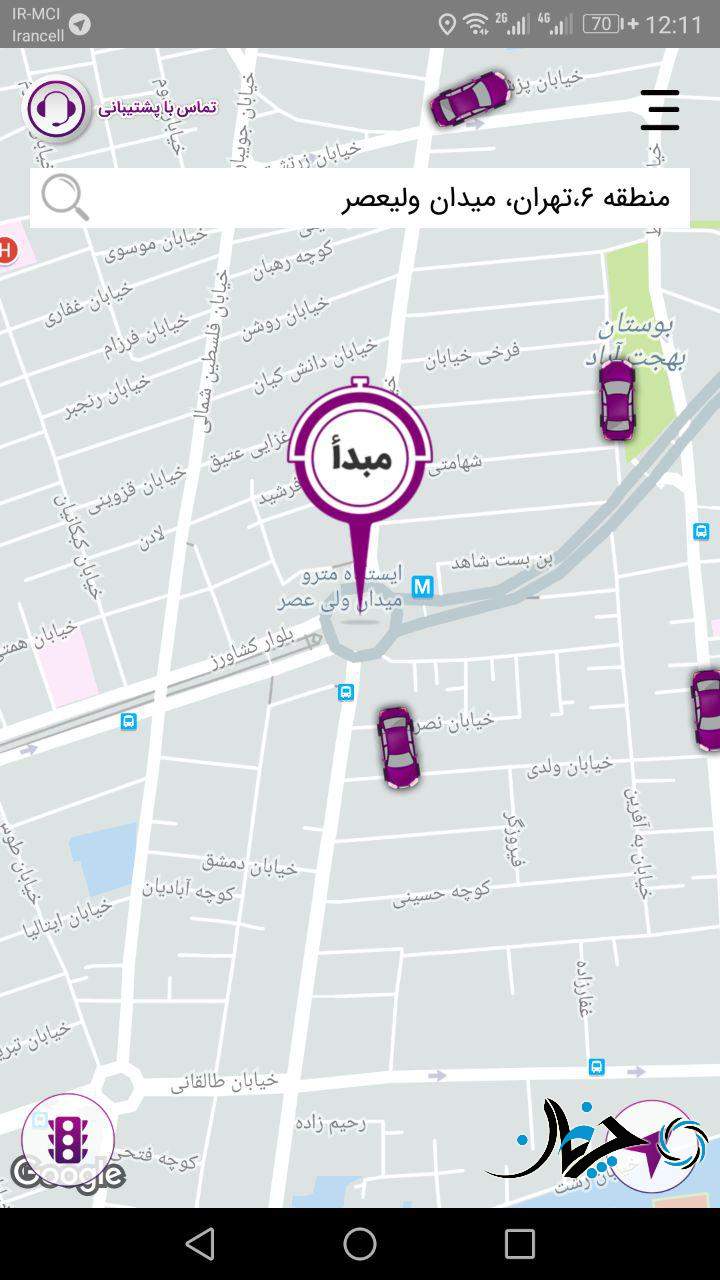Tap the magnifier search icon
The width and height of the screenshot is (720, 1280).
65,197
